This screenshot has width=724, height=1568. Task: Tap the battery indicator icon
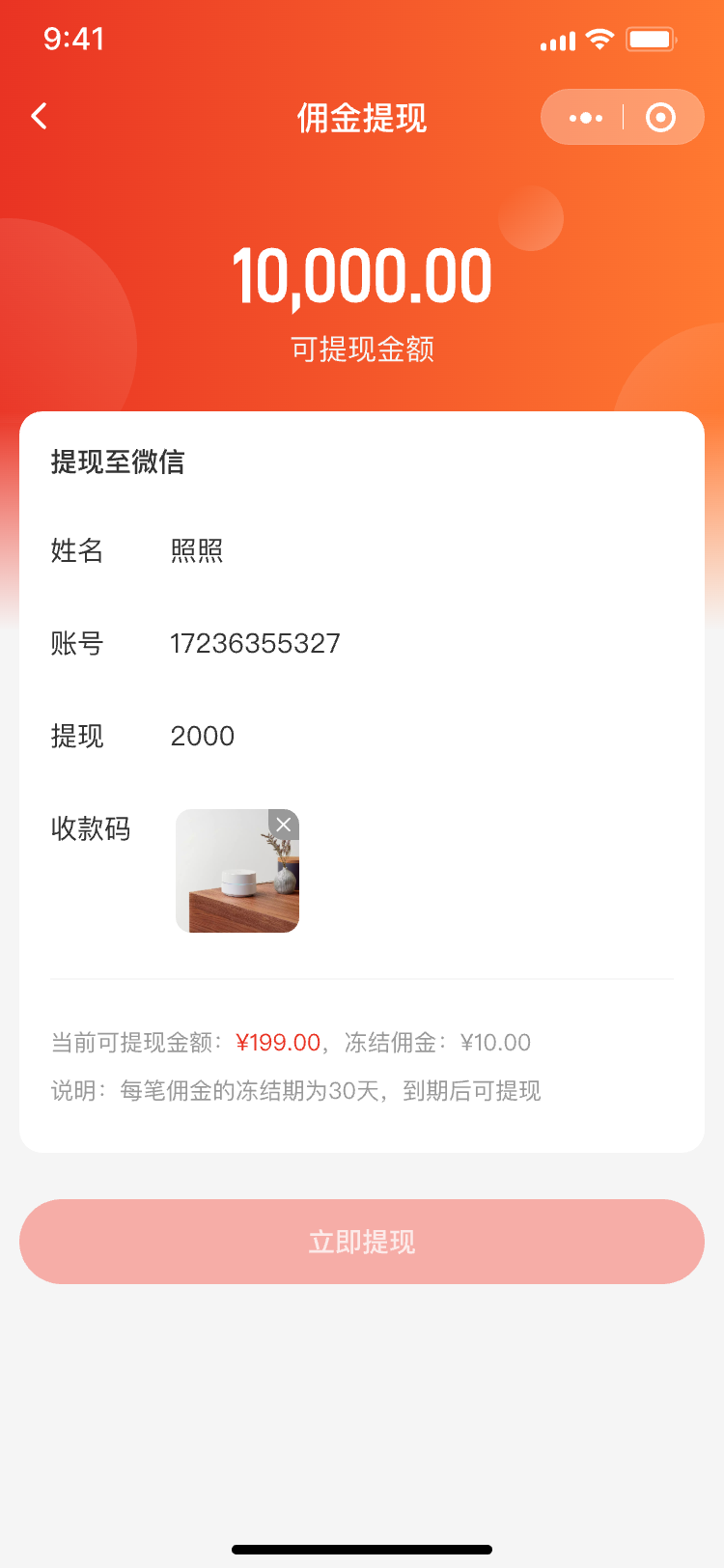tap(652, 39)
